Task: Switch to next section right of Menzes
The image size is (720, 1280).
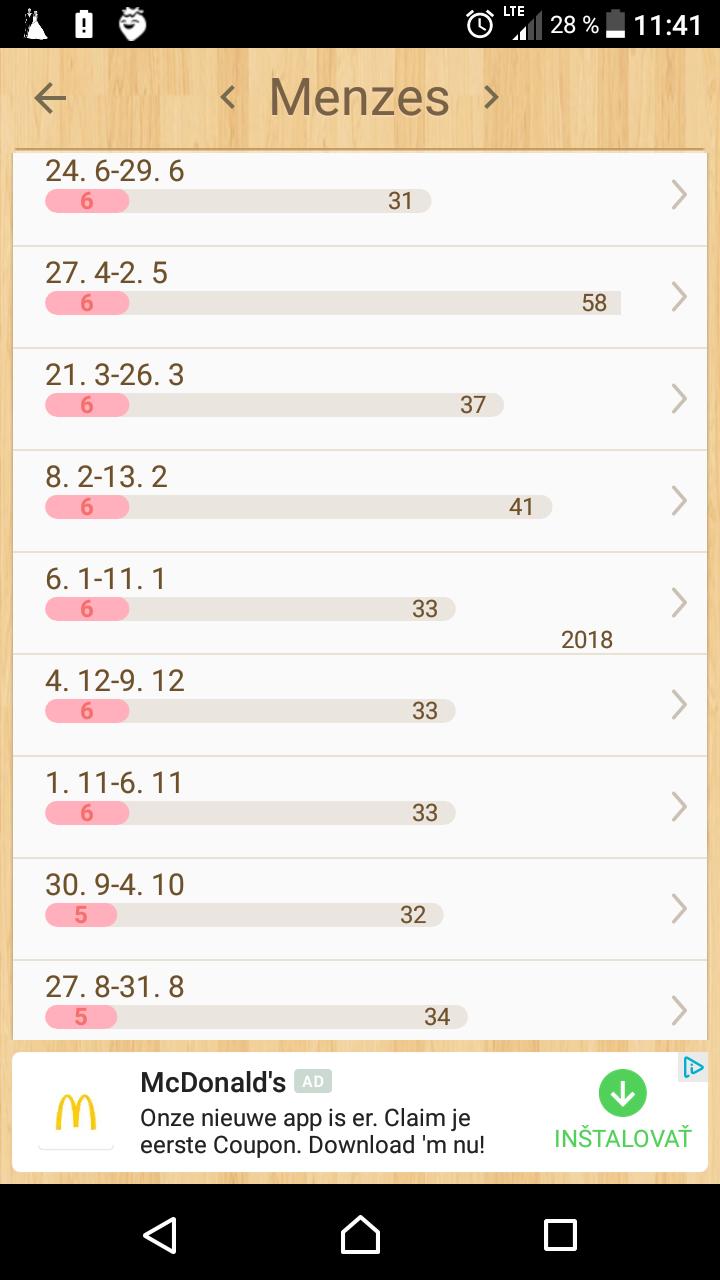Action: [490, 97]
